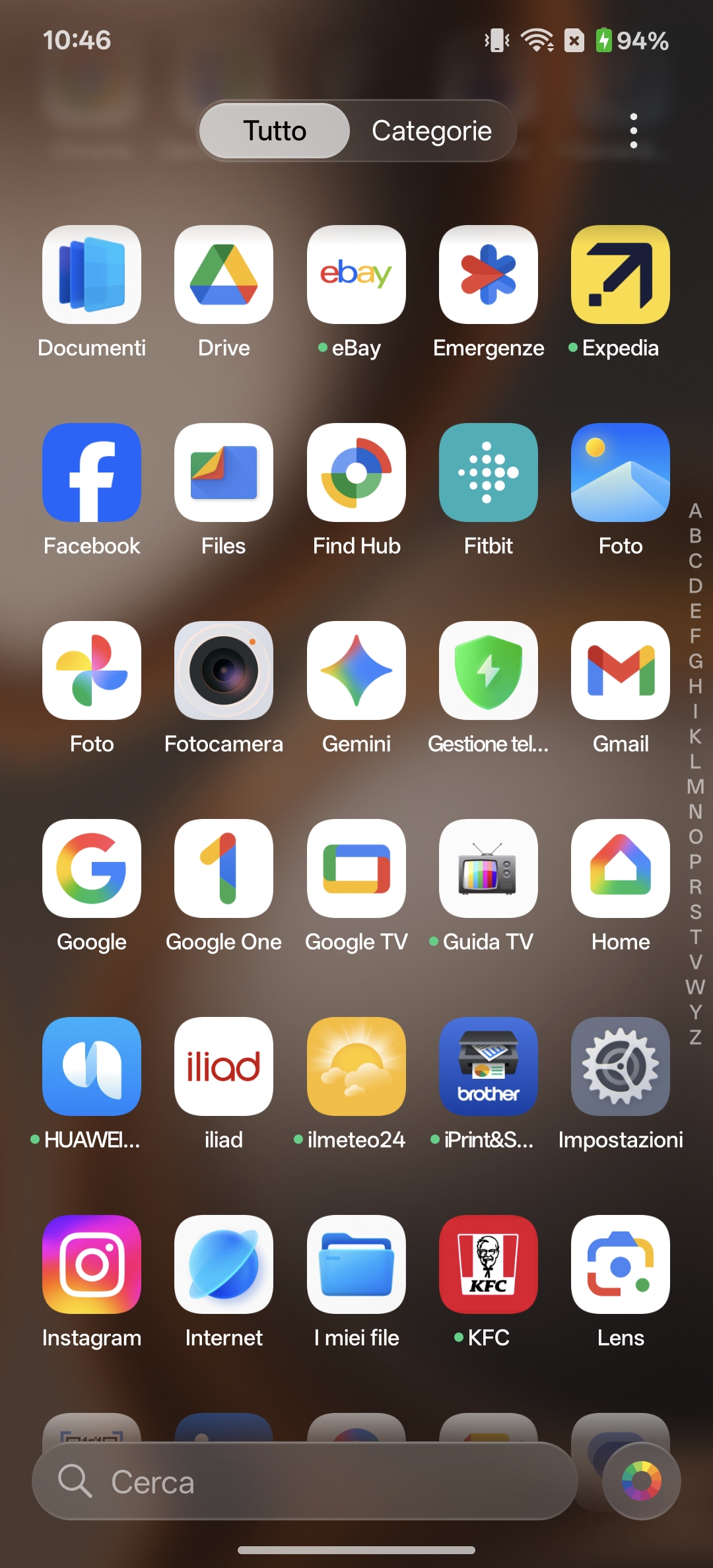The width and height of the screenshot is (713, 1568).
Task: Open Facebook
Action: pos(92,473)
